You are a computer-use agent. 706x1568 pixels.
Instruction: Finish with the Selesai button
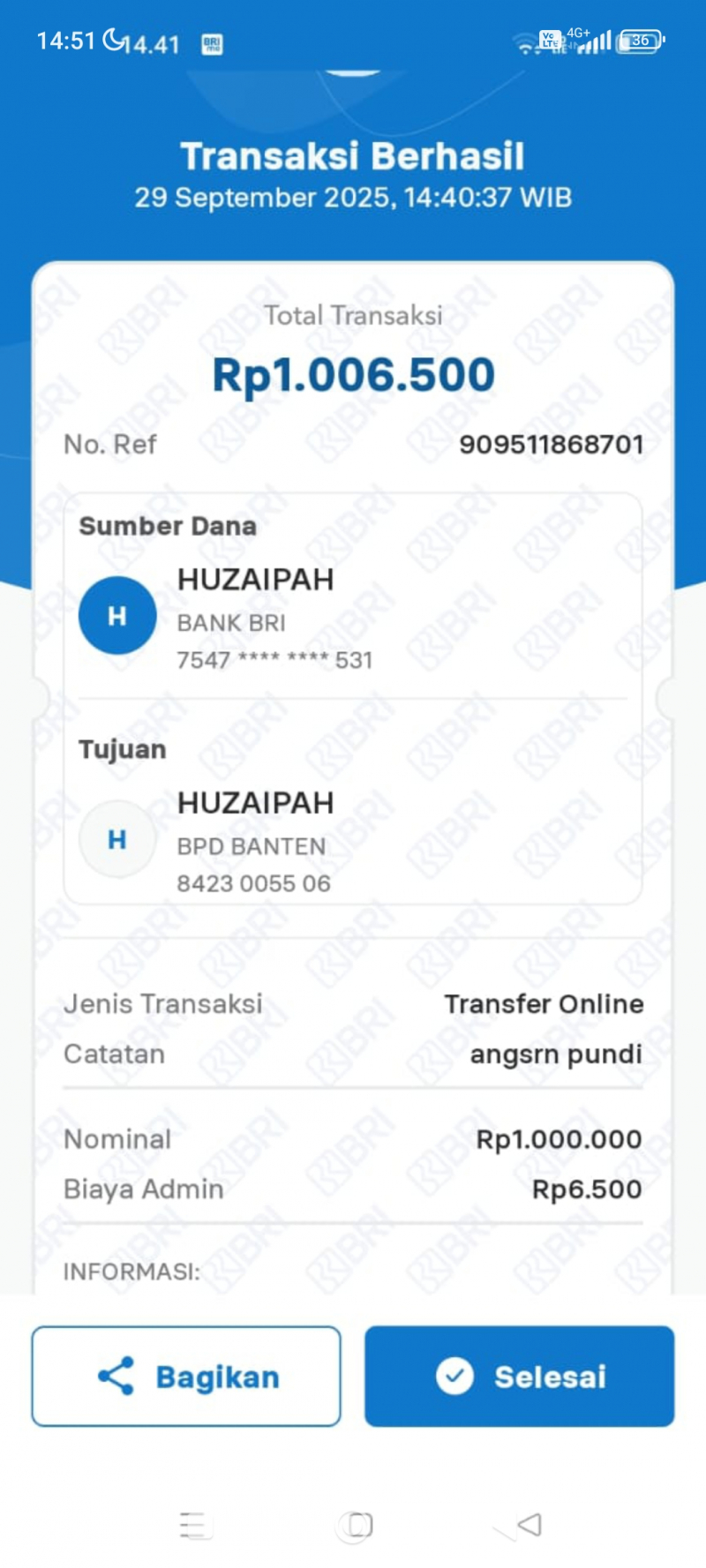pyautogui.click(x=519, y=1376)
